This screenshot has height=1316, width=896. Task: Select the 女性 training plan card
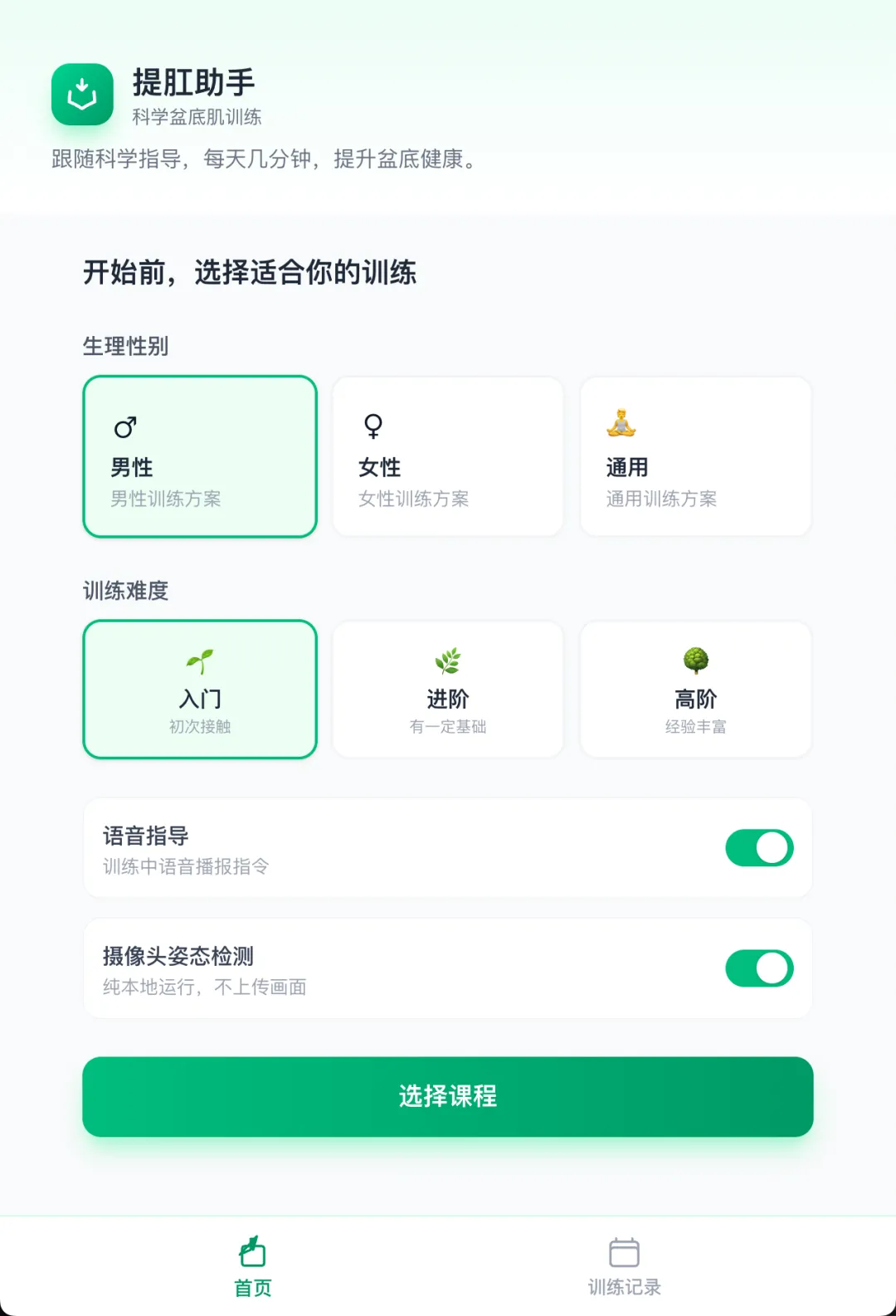[447, 456]
